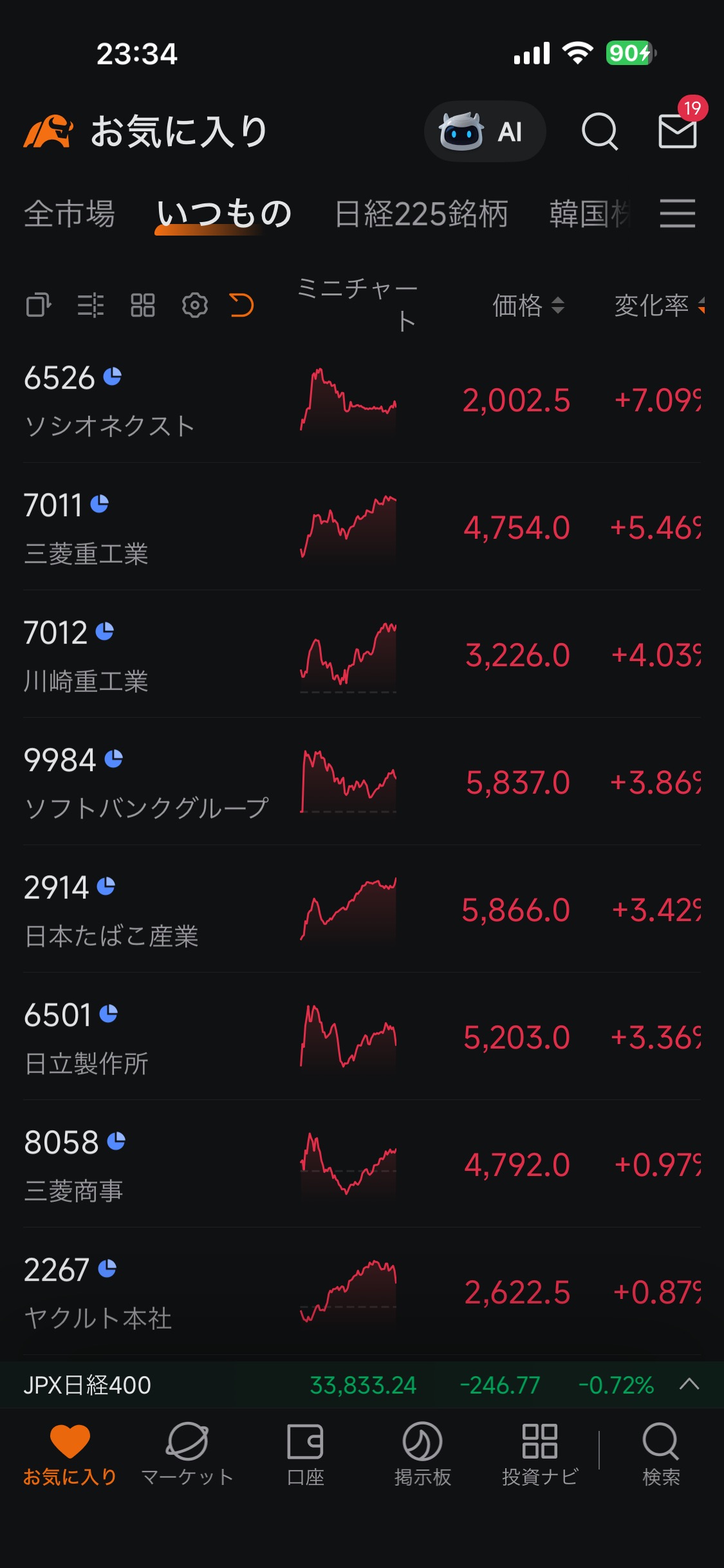This screenshot has height=1568, width=724.
Task: Open 6501 日立製作所 stock details
Action: click(362, 1036)
